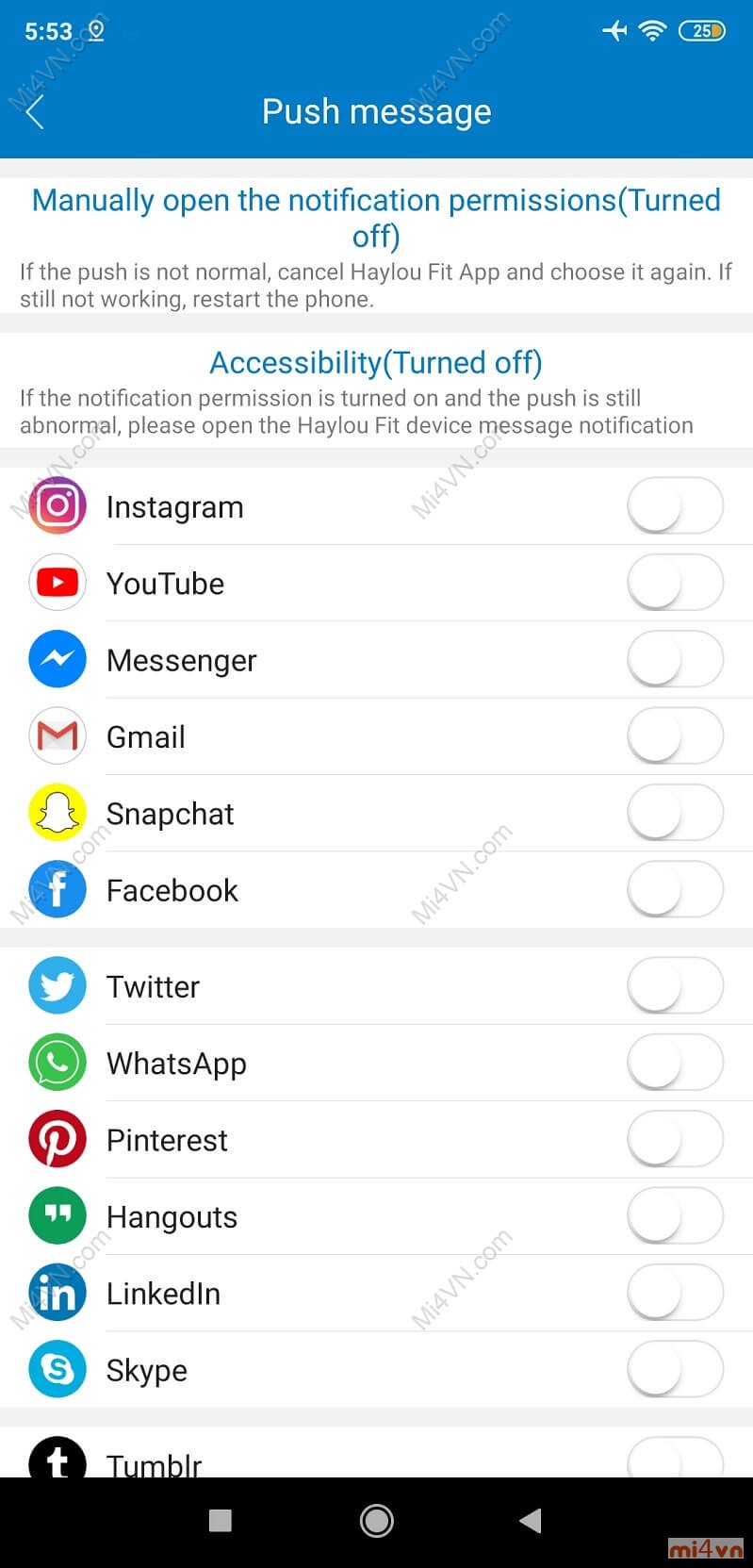Enable Twitter notifications switch
This screenshot has height=1568, width=753.
[675, 985]
